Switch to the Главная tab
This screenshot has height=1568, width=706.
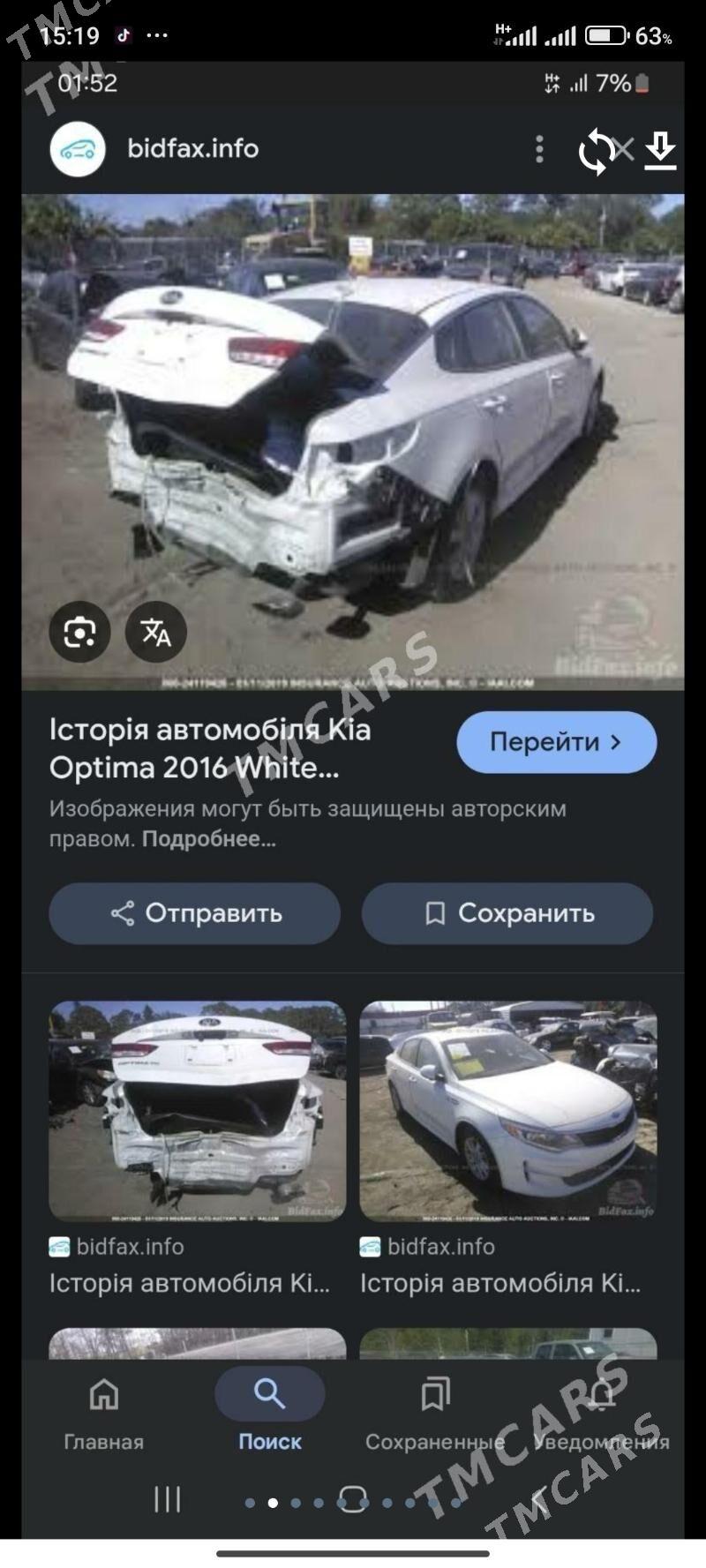(103, 1412)
